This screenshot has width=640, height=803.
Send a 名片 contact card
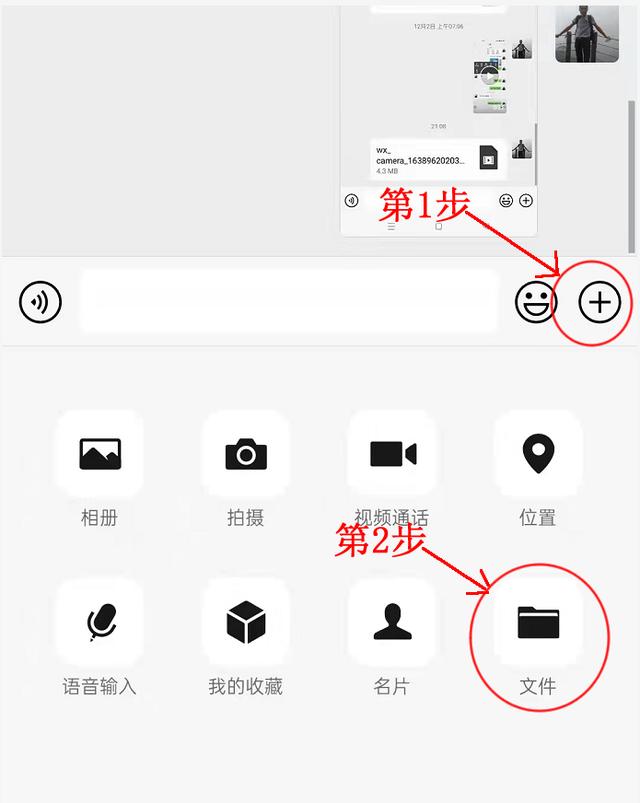click(392, 623)
